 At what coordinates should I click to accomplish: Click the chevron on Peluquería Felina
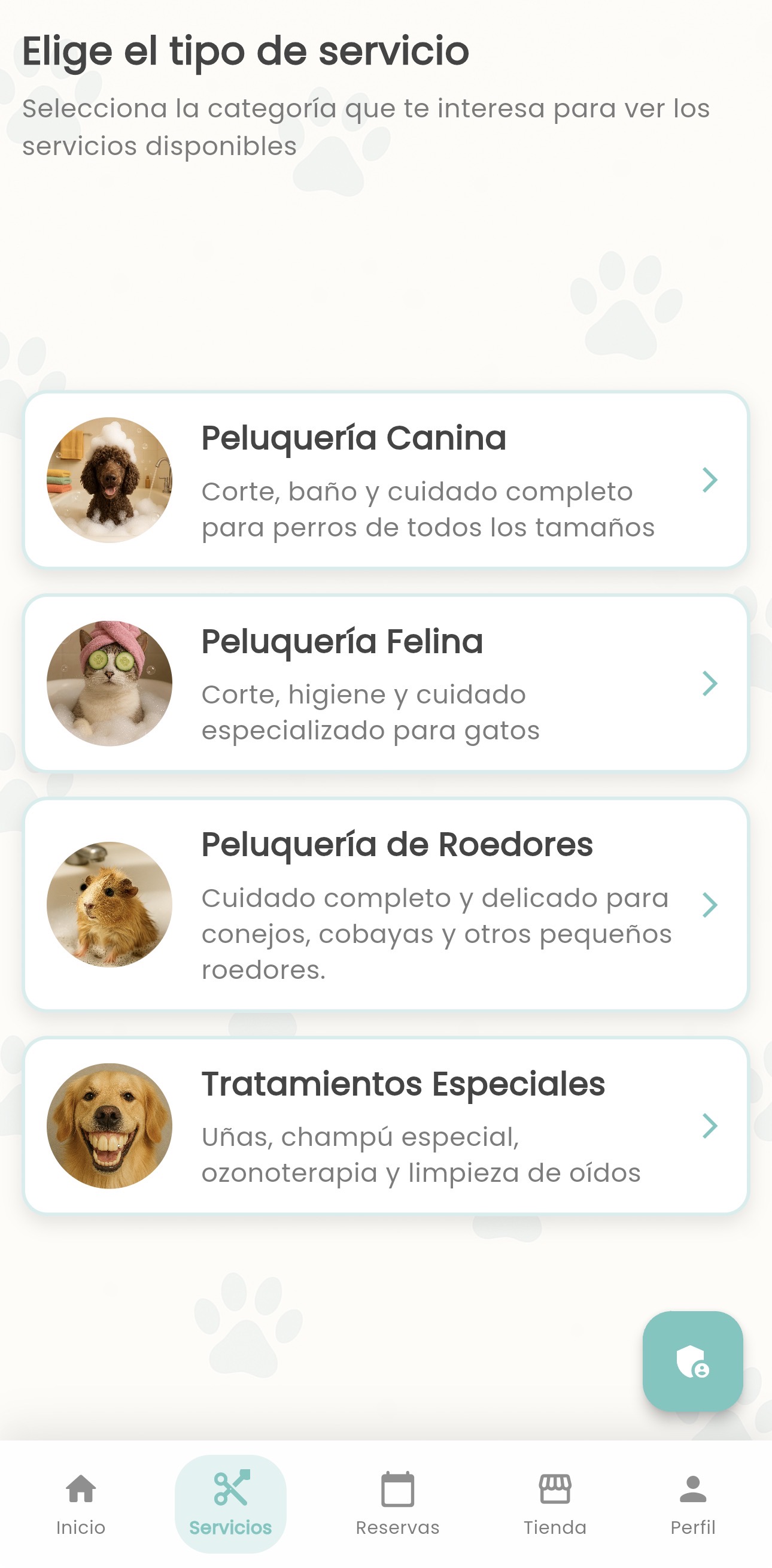(708, 683)
